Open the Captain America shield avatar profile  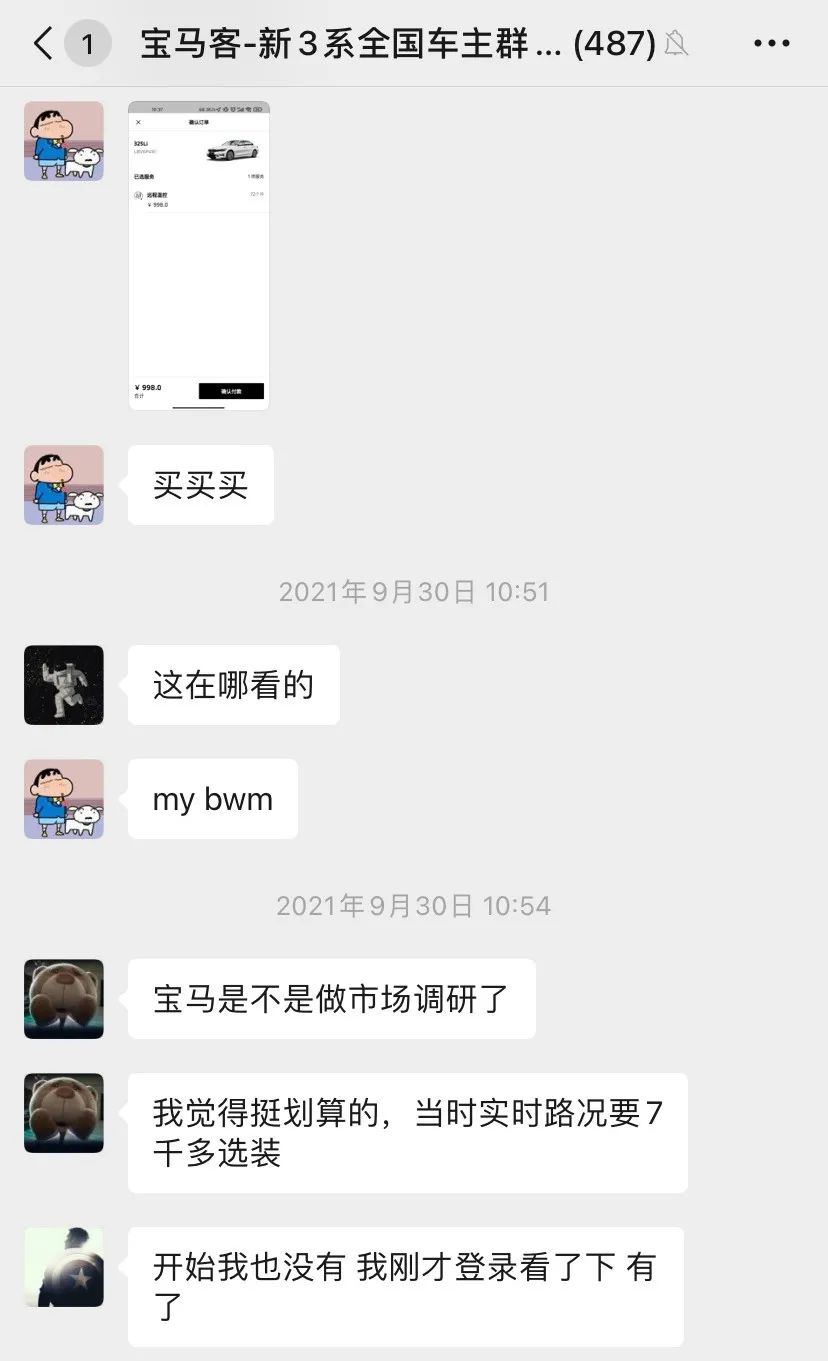pos(64,1267)
